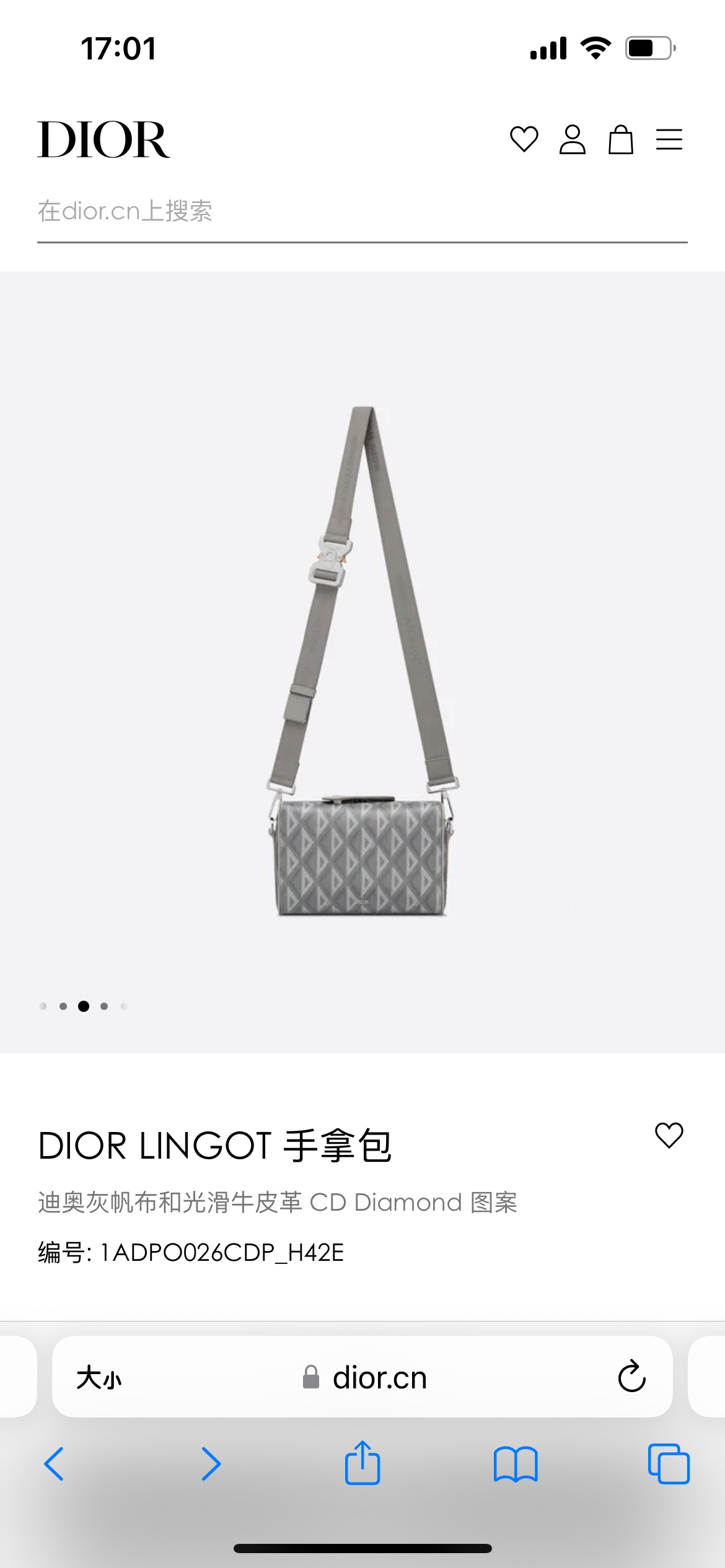Reload the page
725x1568 pixels.
[631, 1377]
